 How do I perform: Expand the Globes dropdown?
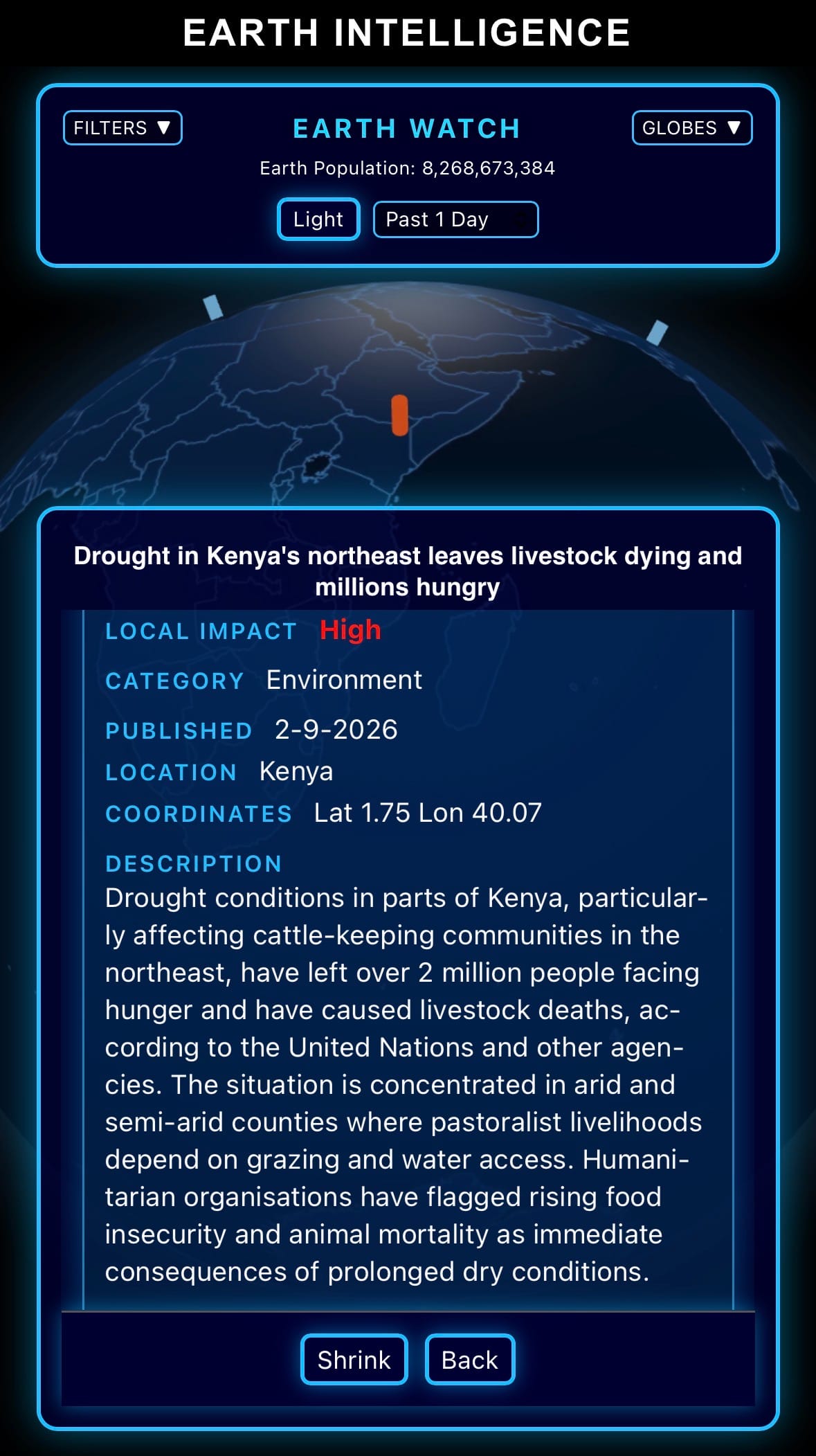691,128
